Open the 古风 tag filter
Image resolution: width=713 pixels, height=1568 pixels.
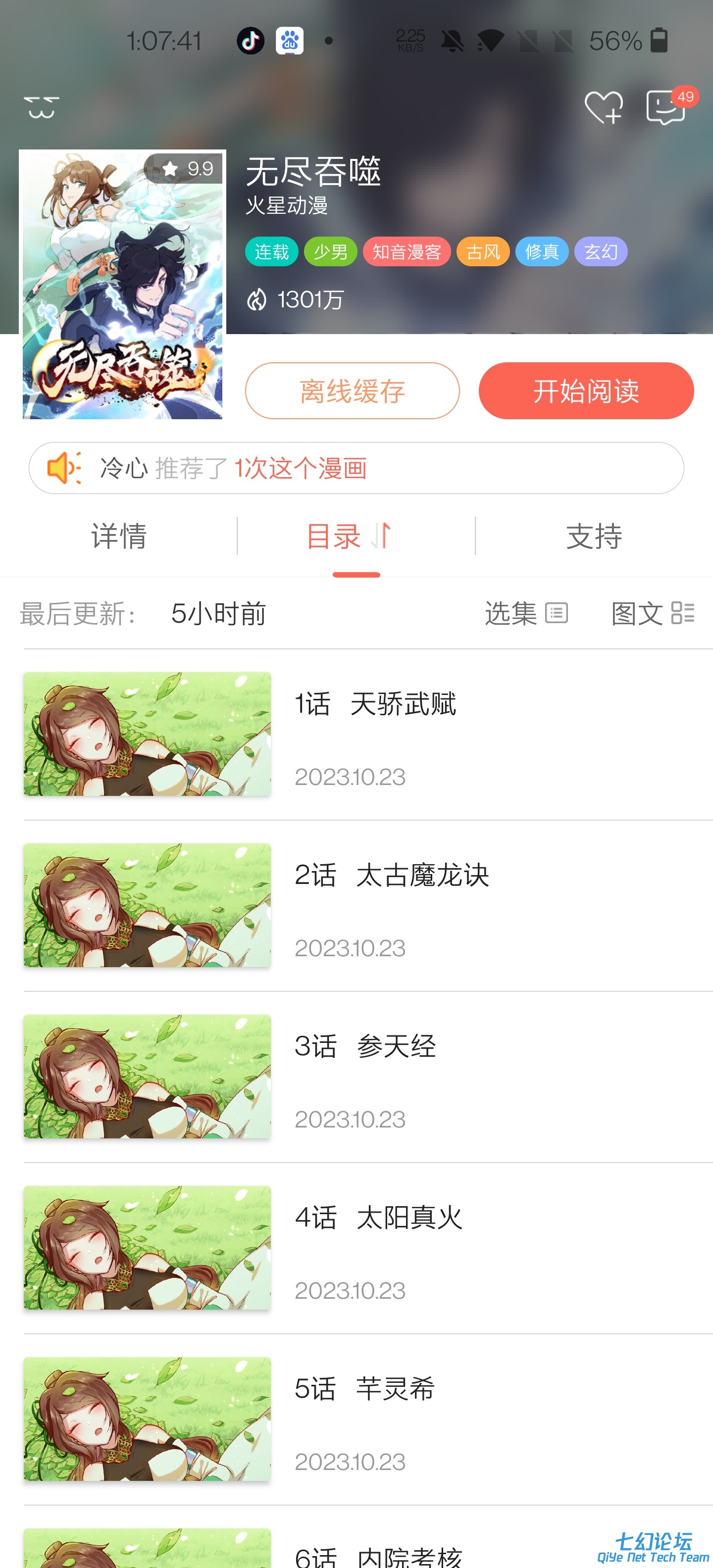[x=483, y=251]
